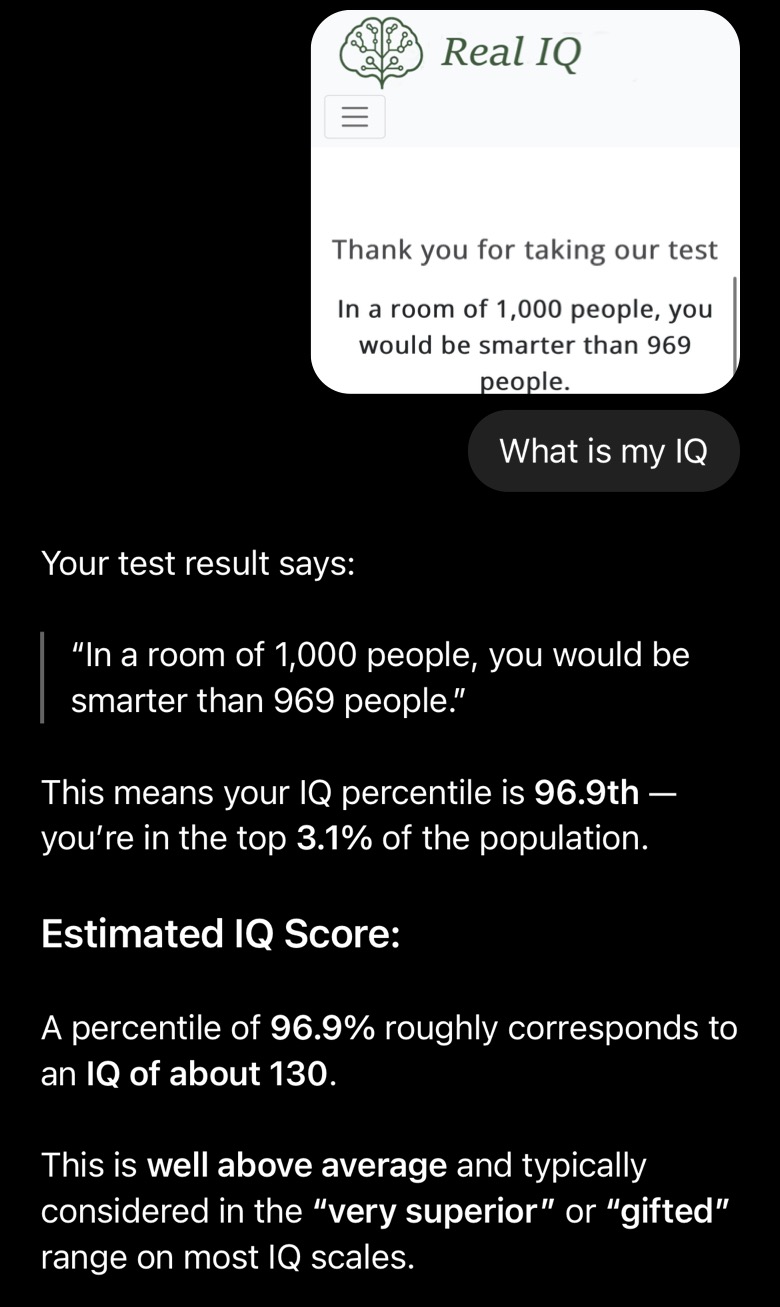Open the attached Real IQ screenshot

[x=525, y=202]
